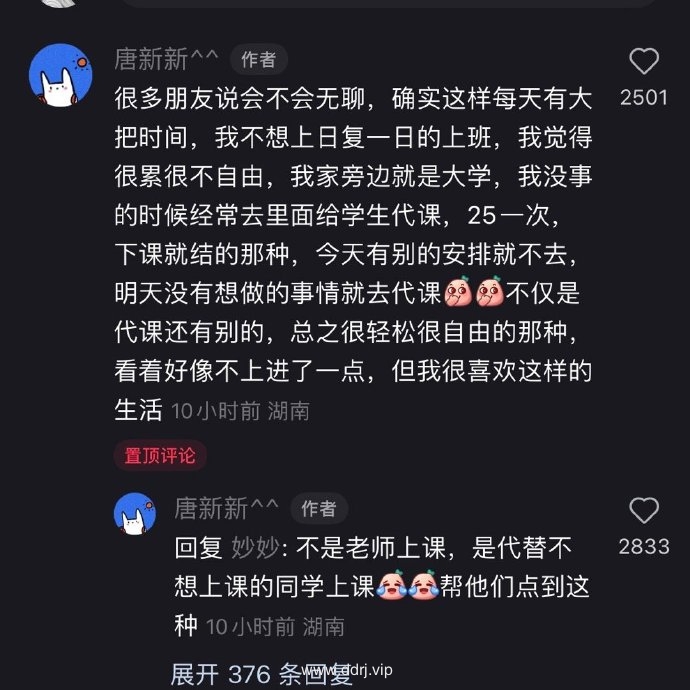Open 妙妙's profile from the reply mention

click(254, 548)
